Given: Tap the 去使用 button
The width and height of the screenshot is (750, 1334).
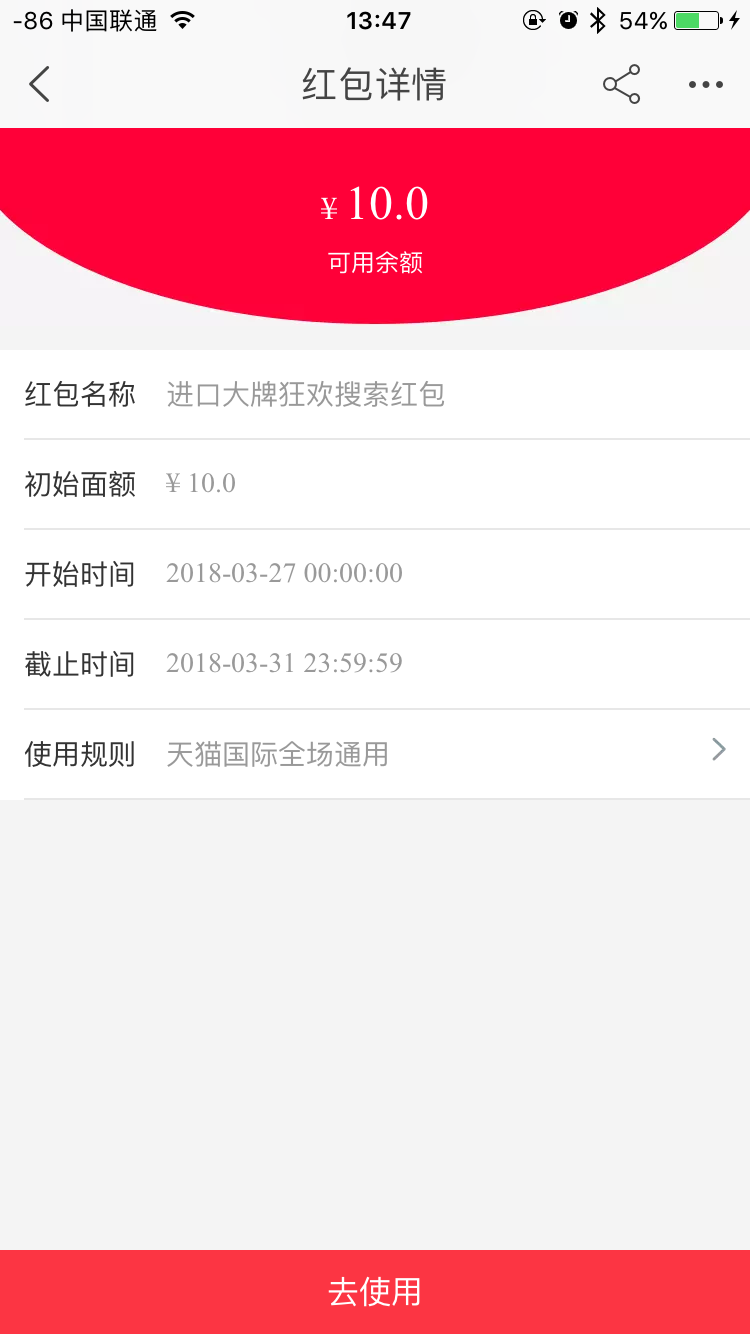Looking at the screenshot, I should point(375,1291).
